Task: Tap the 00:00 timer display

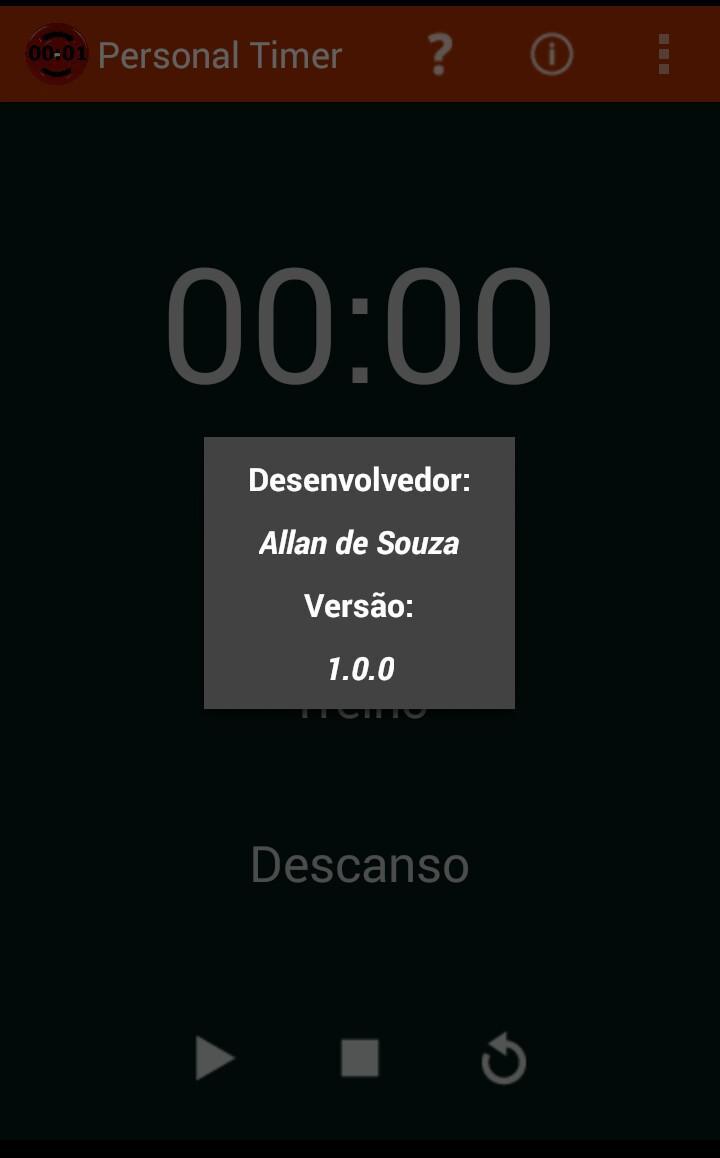Action: pos(360,325)
